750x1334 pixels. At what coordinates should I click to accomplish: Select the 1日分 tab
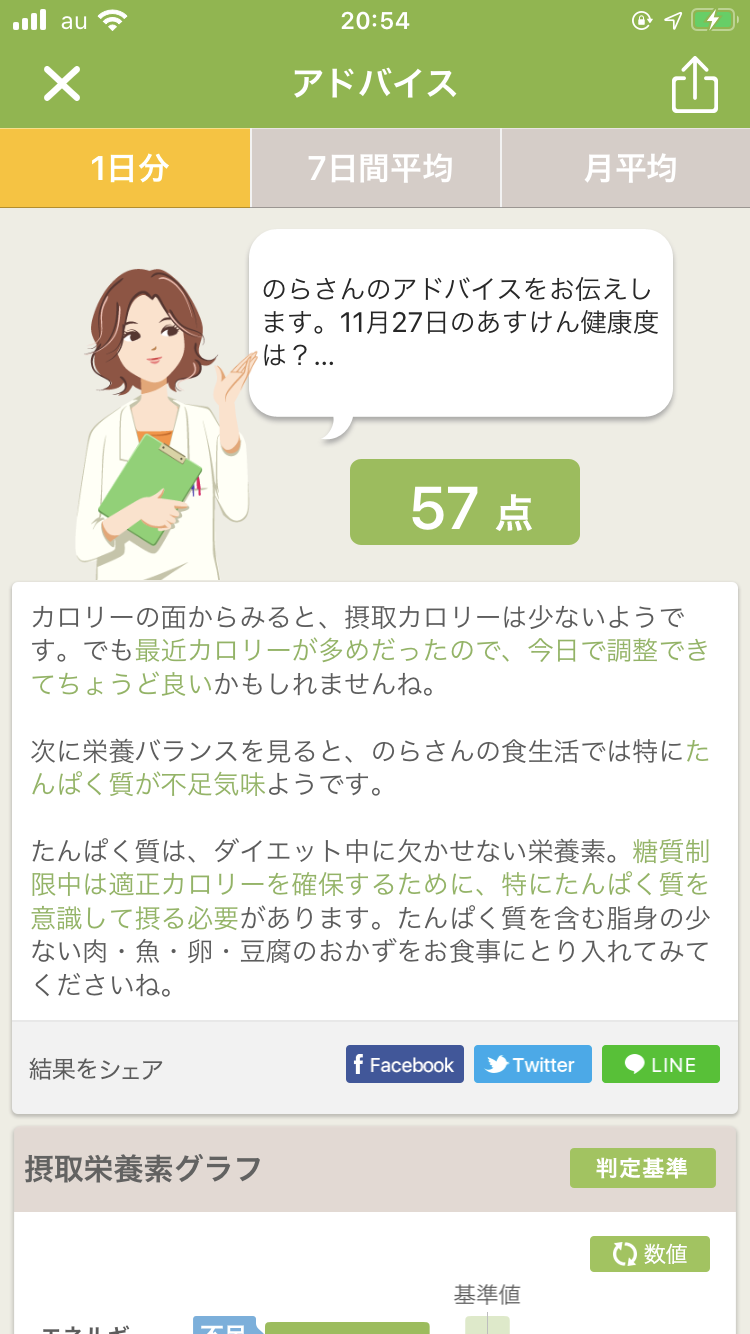[126, 168]
